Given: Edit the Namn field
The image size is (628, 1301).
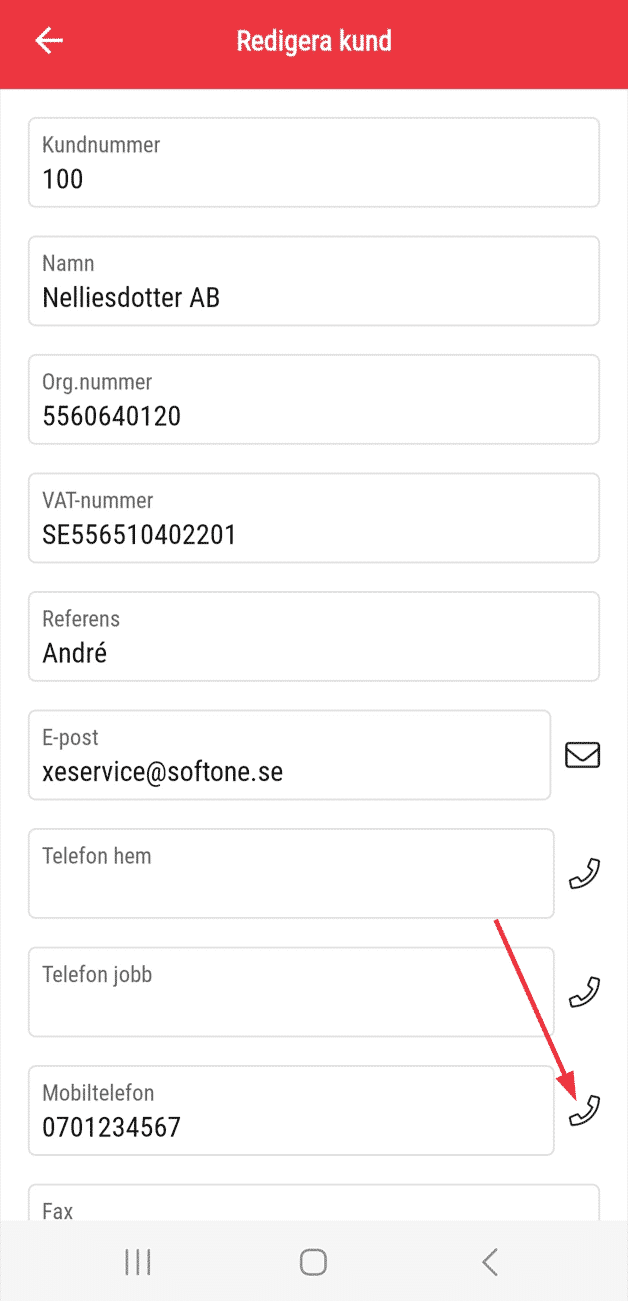Looking at the screenshot, I should 314,281.
